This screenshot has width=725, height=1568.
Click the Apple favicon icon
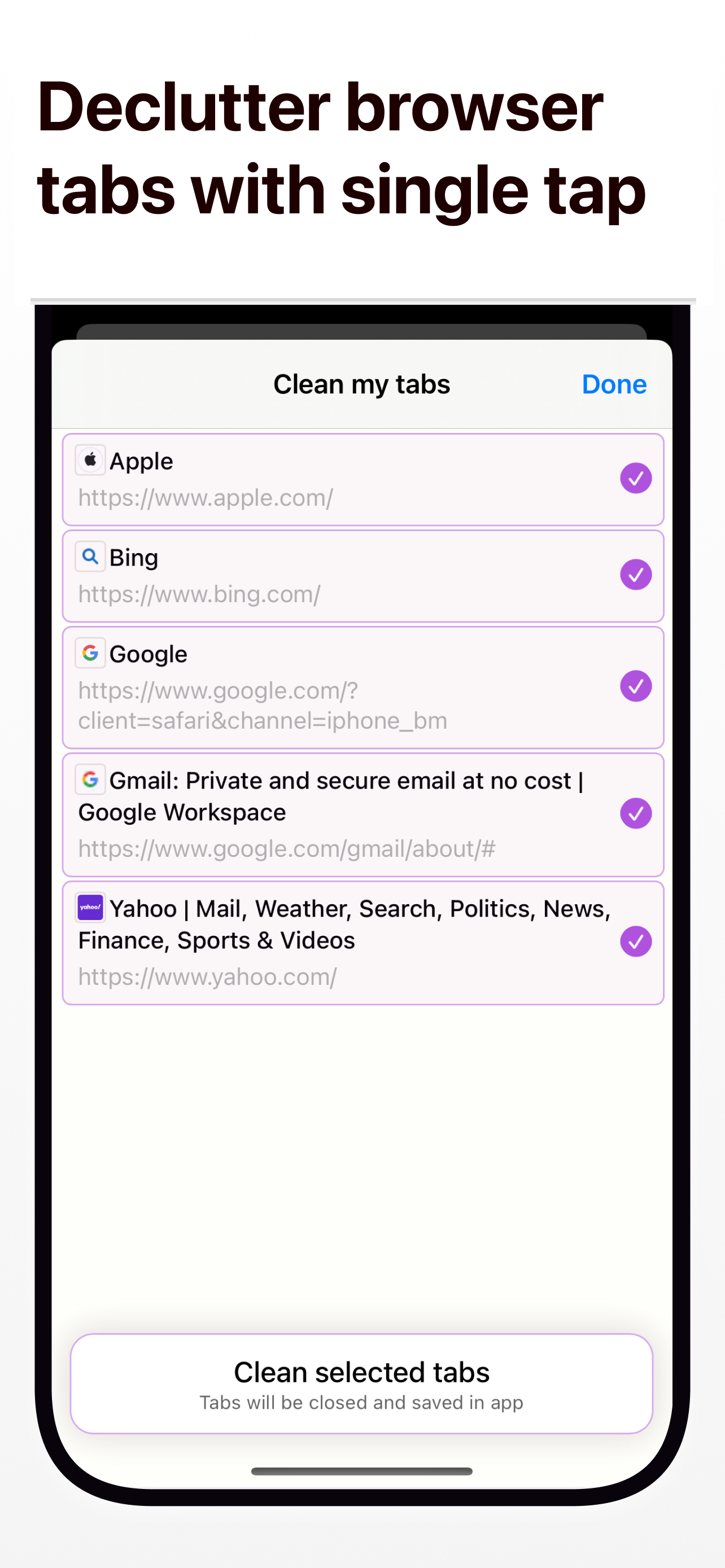click(x=90, y=460)
